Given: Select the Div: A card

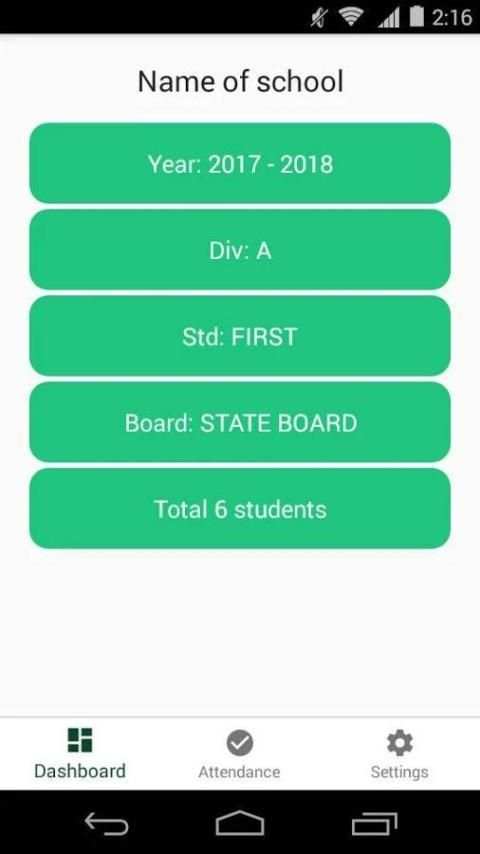Looking at the screenshot, I should tap(240, 250).
